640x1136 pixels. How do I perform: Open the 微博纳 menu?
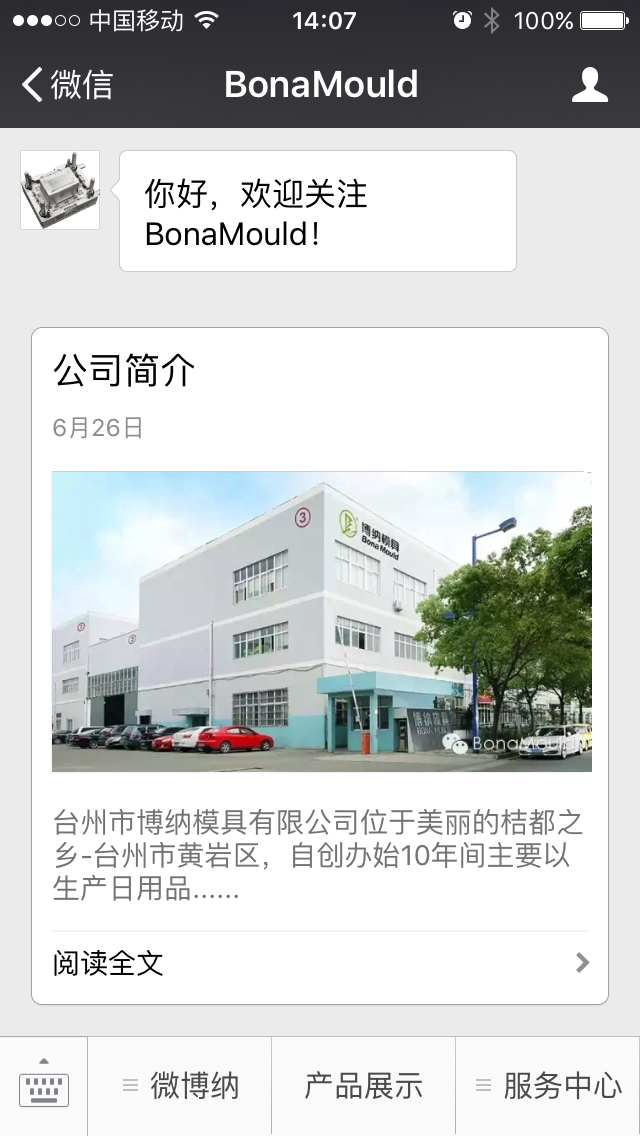180,1086
